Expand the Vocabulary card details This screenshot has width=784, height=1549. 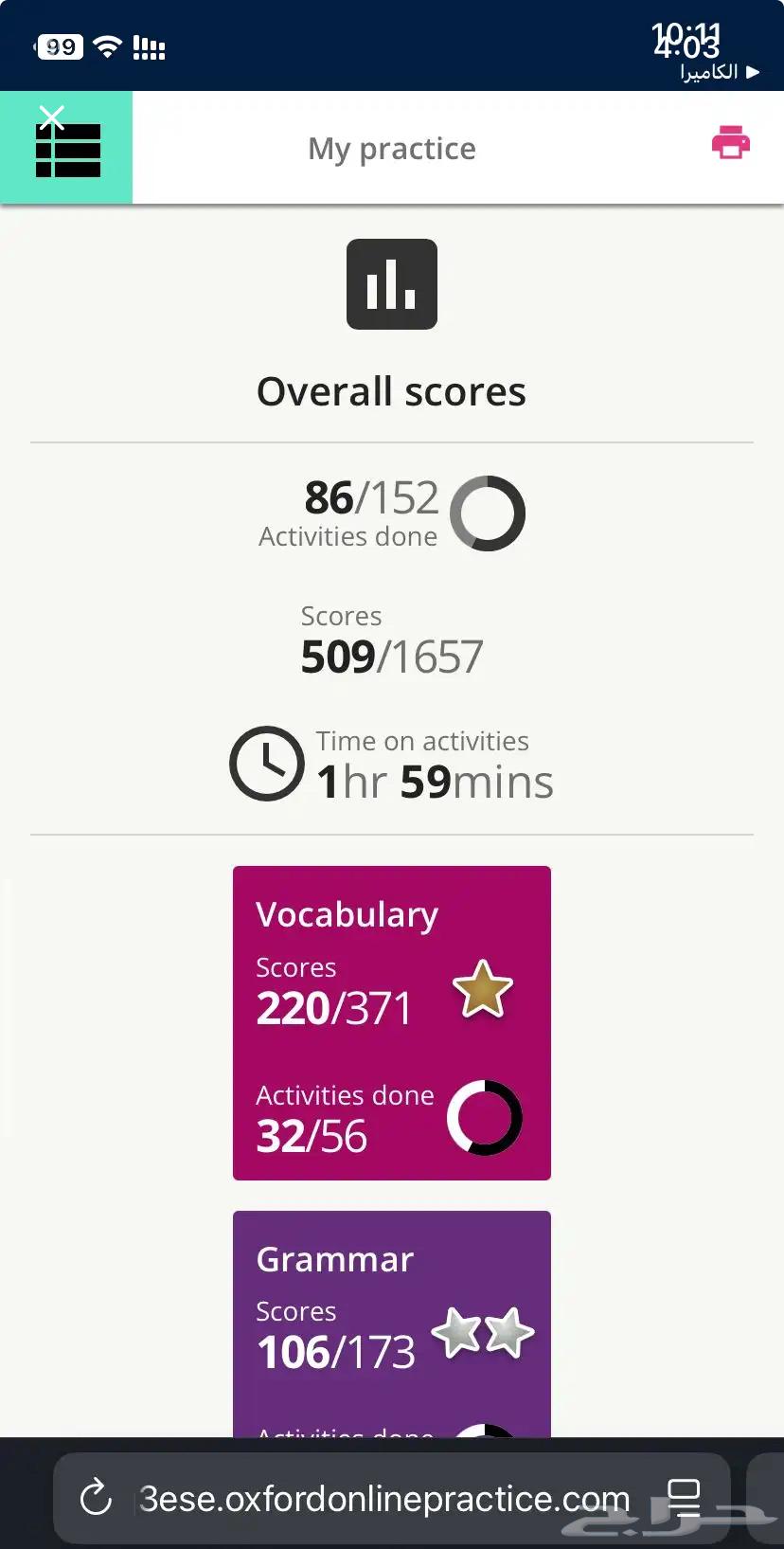[x=391, y=1023]
